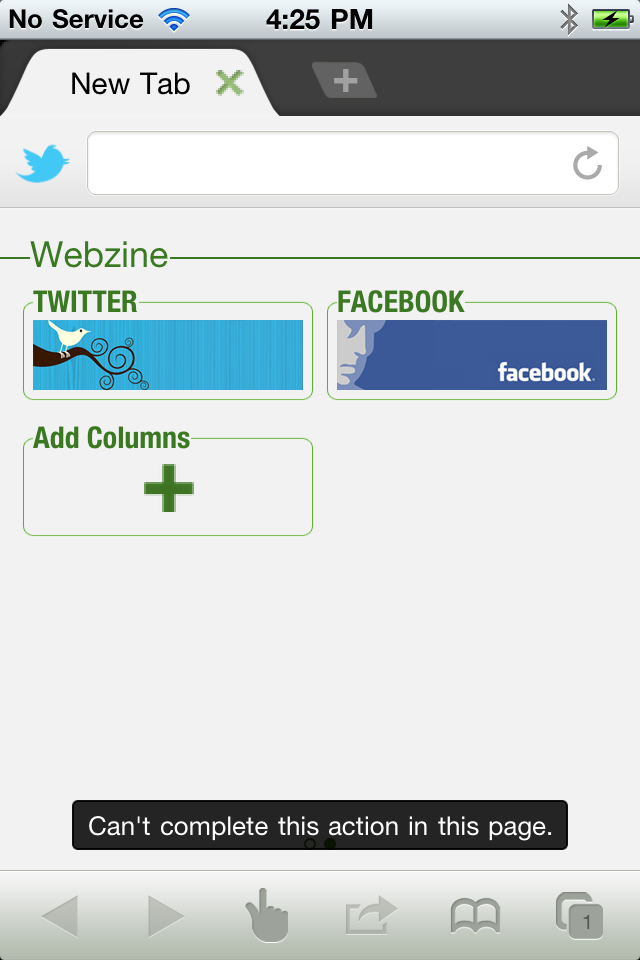Add Columns to the Webzine
This screenshot has width=640, height=960.
pos(168,490)
